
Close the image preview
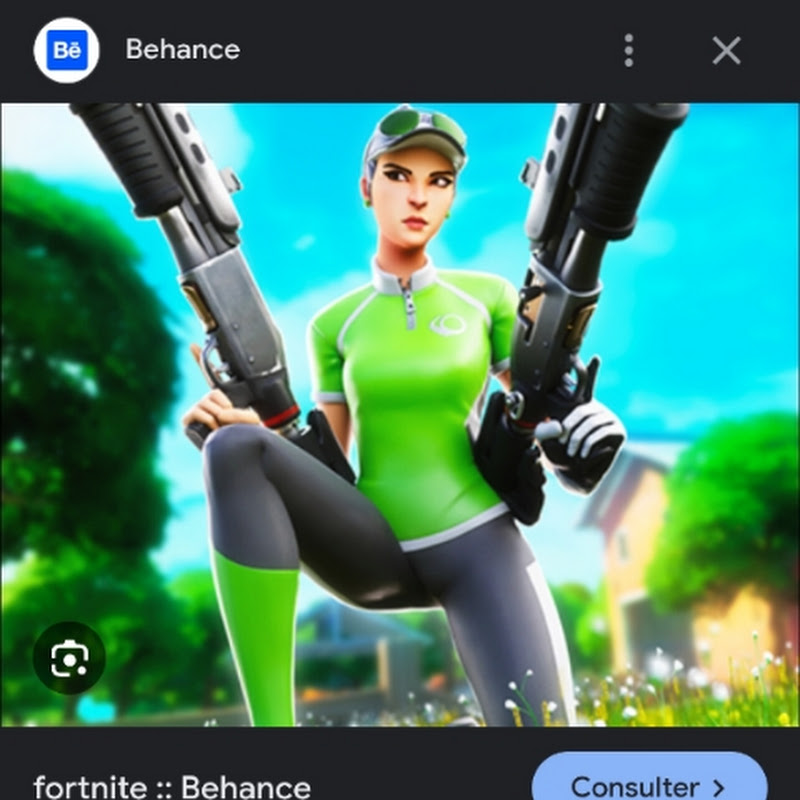726,50
